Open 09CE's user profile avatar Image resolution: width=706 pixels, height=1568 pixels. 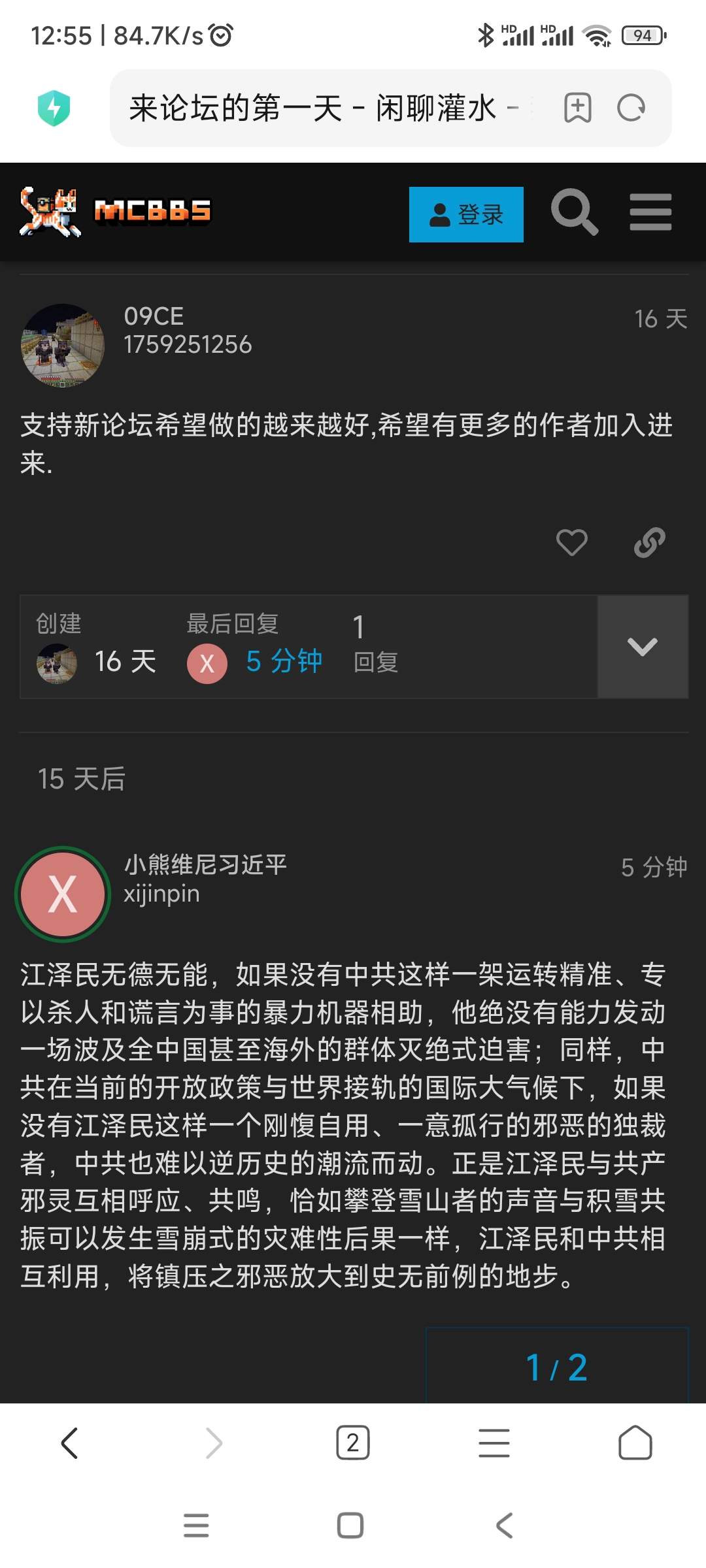coord(63,345)
